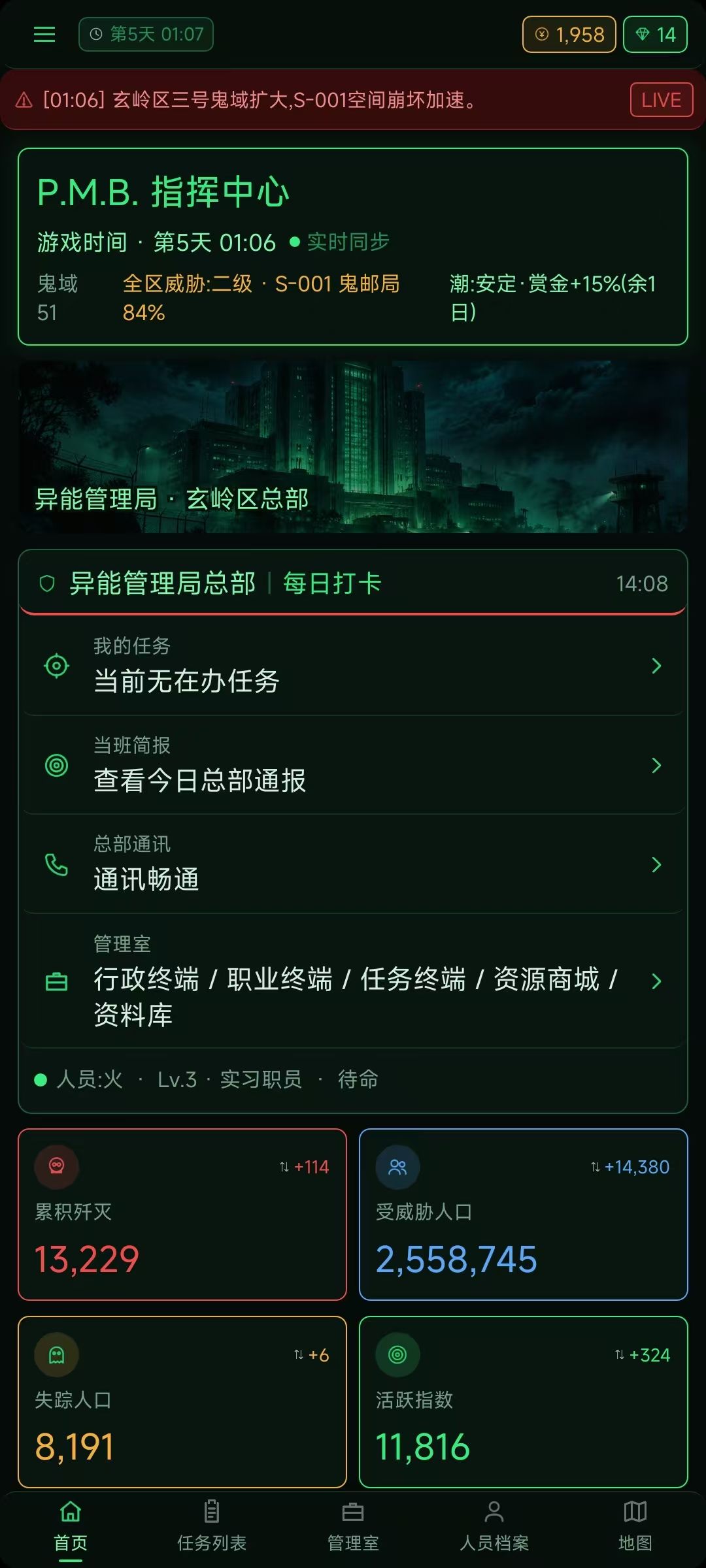
Task: Open 总部通讯 communications row
Action: [x=353, y=864]
